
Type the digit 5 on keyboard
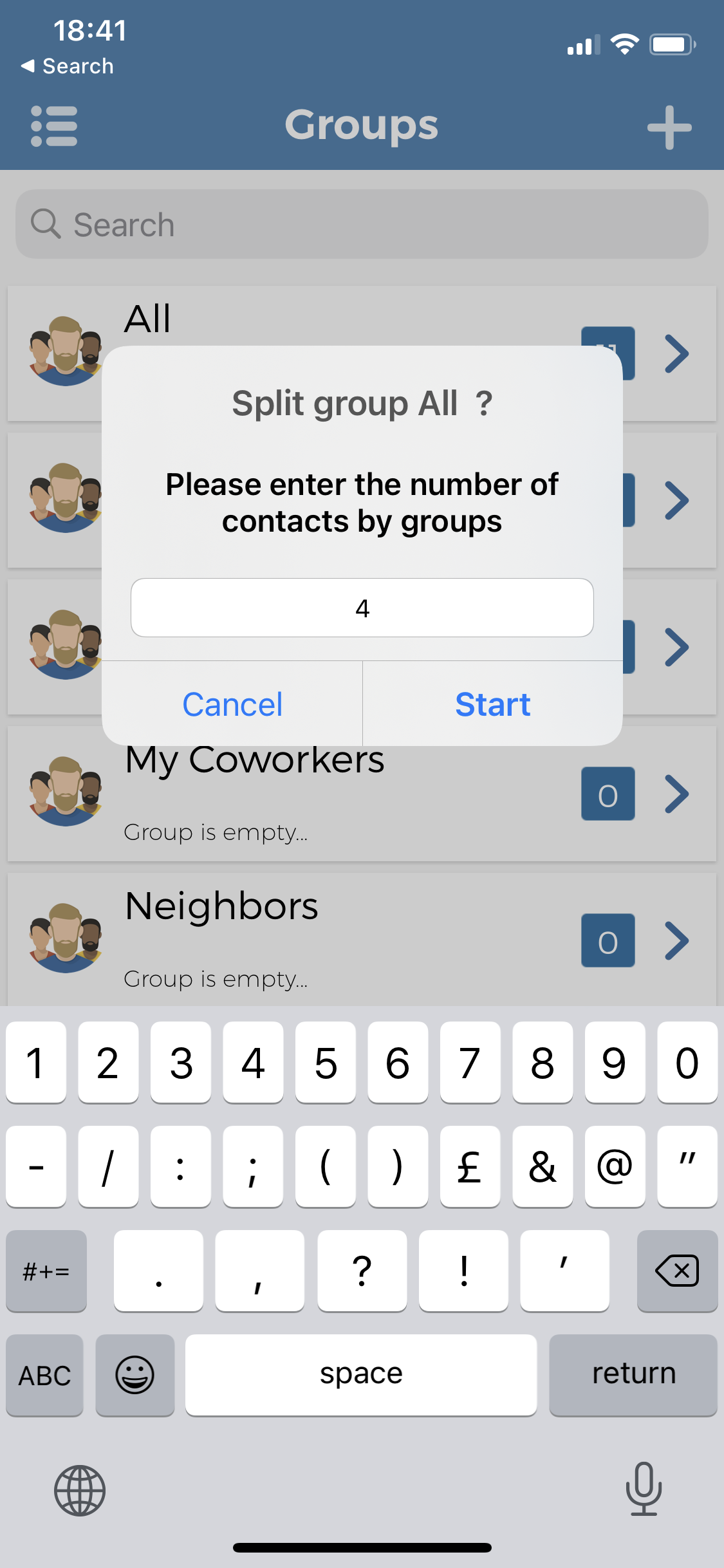click(x=326, y=1063)
